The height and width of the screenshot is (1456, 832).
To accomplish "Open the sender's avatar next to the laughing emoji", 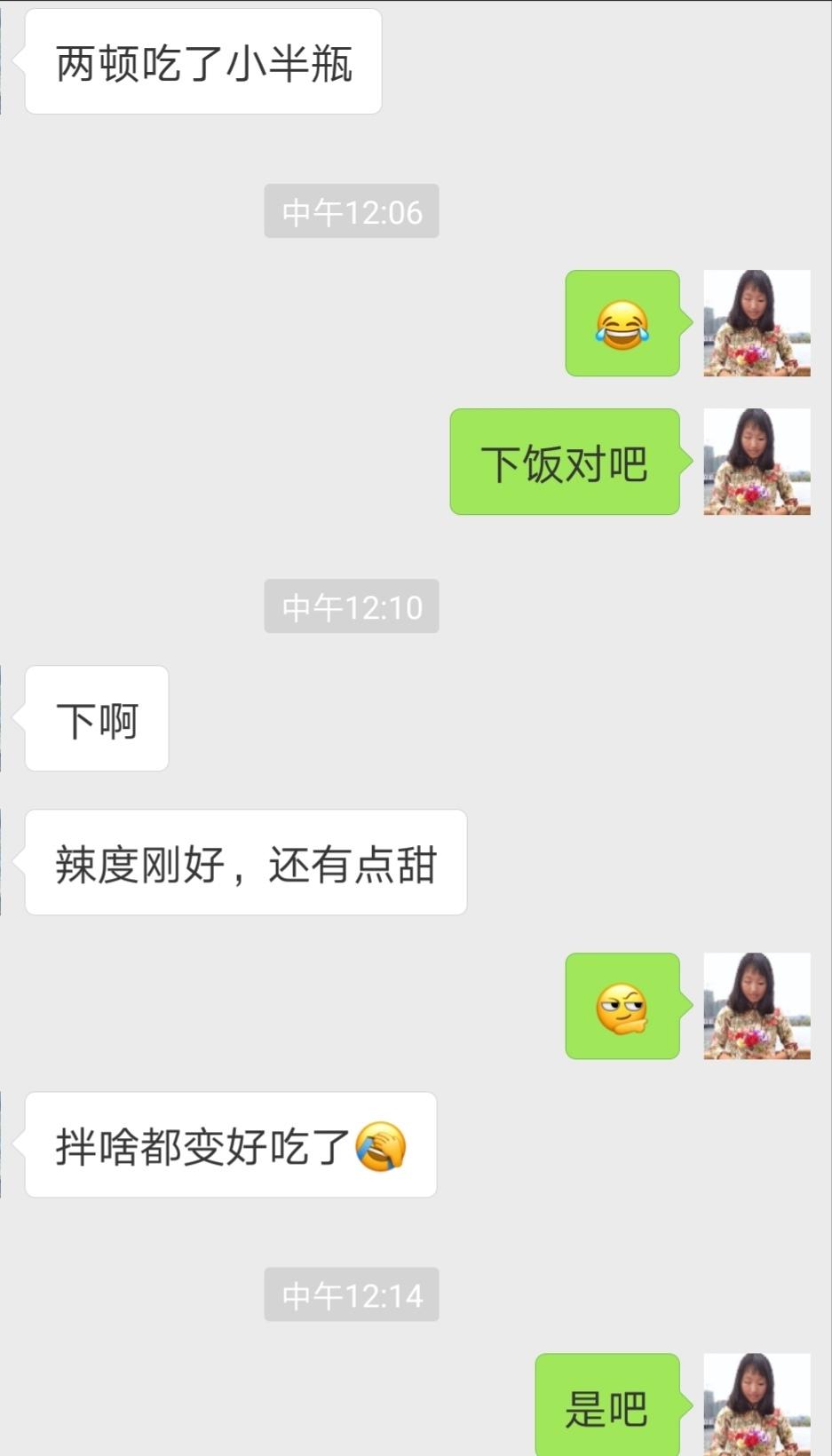I will pyautogui.click(x=756, y=324).
